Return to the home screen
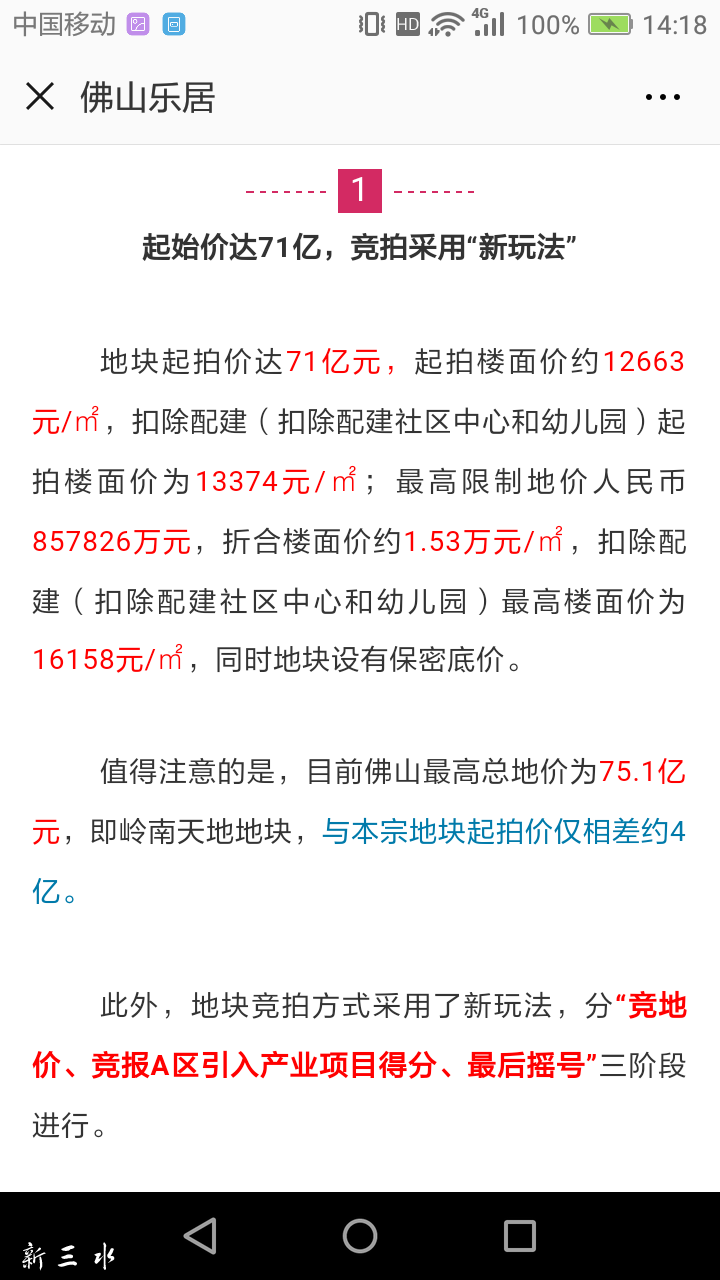 coord(360,1236)
